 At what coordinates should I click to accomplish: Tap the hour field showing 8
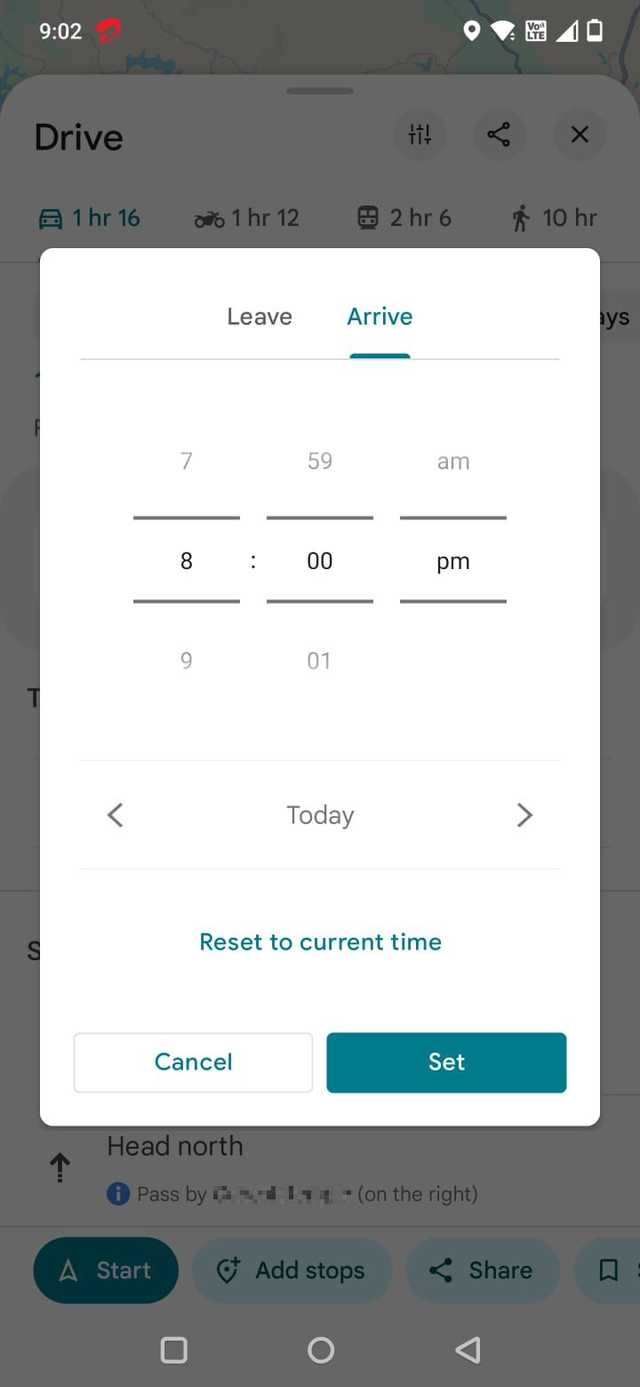(x=186, y=561)
